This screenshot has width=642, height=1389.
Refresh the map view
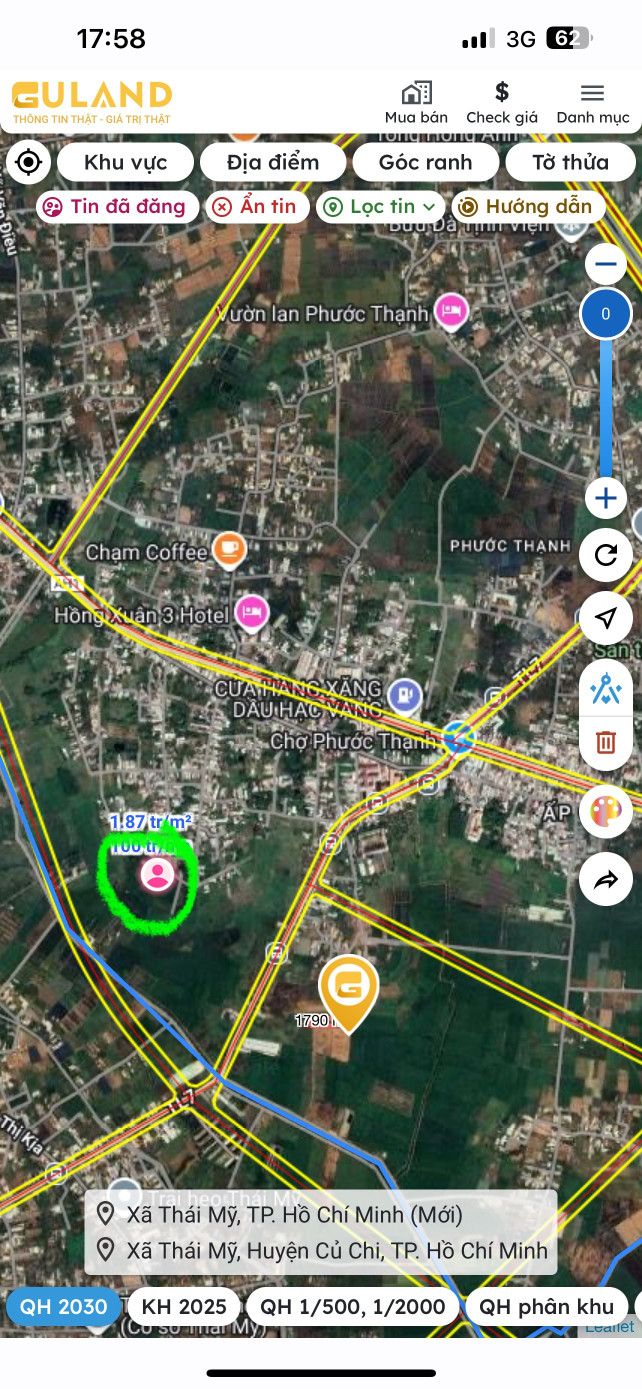point(605,555)
